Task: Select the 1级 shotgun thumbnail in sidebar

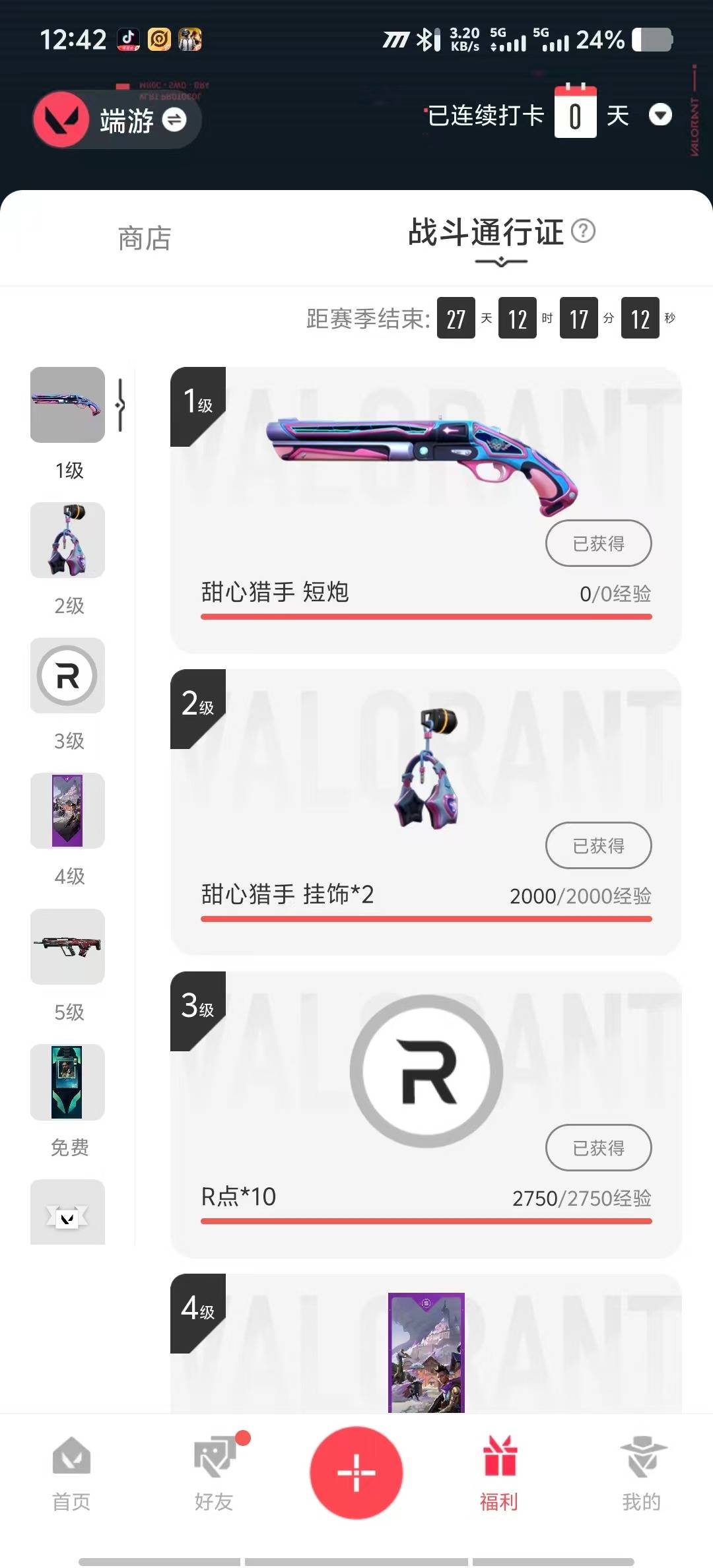Action: point(67,405)
